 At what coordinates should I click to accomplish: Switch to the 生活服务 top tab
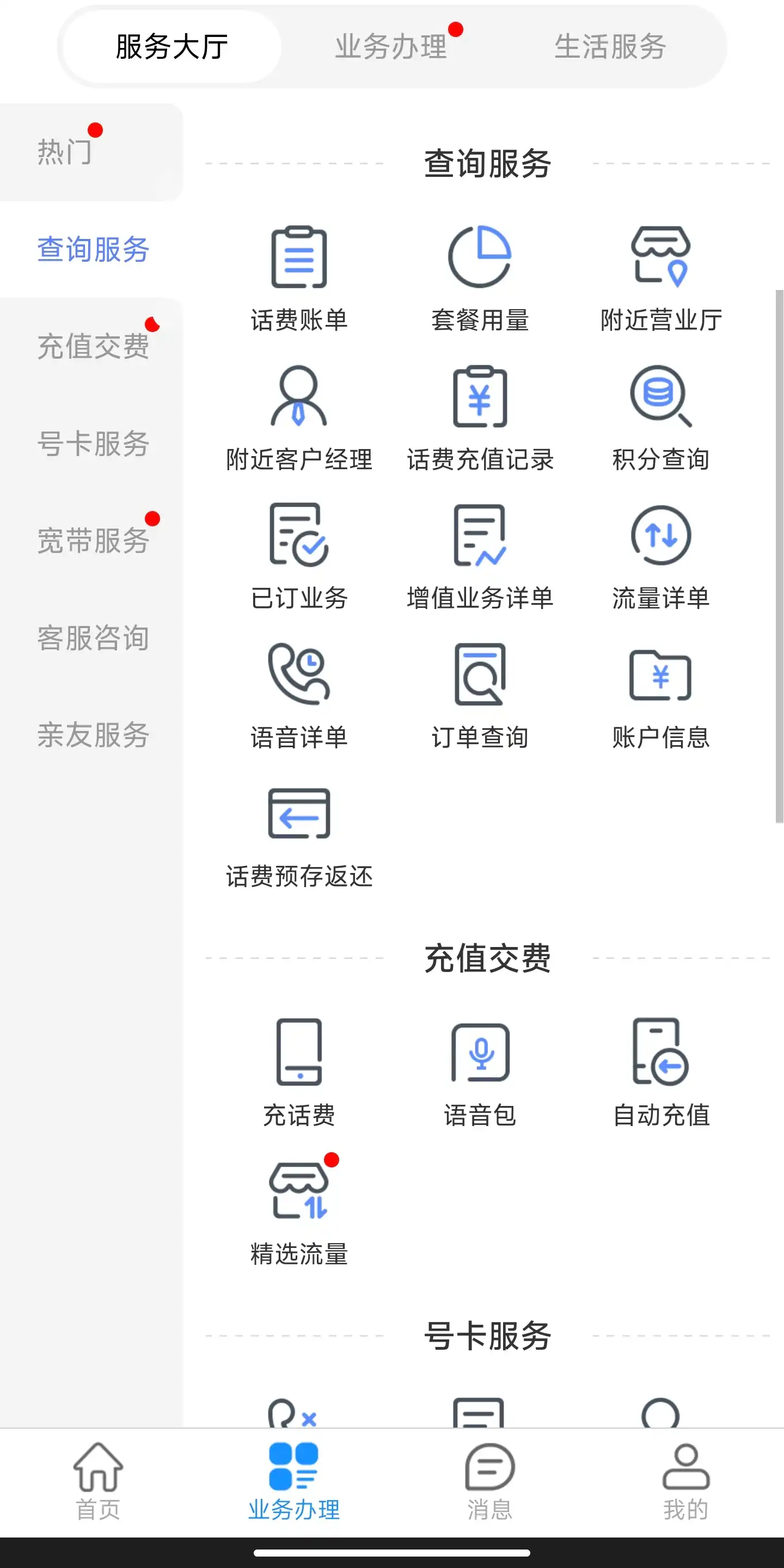click(x=610, y=47)
